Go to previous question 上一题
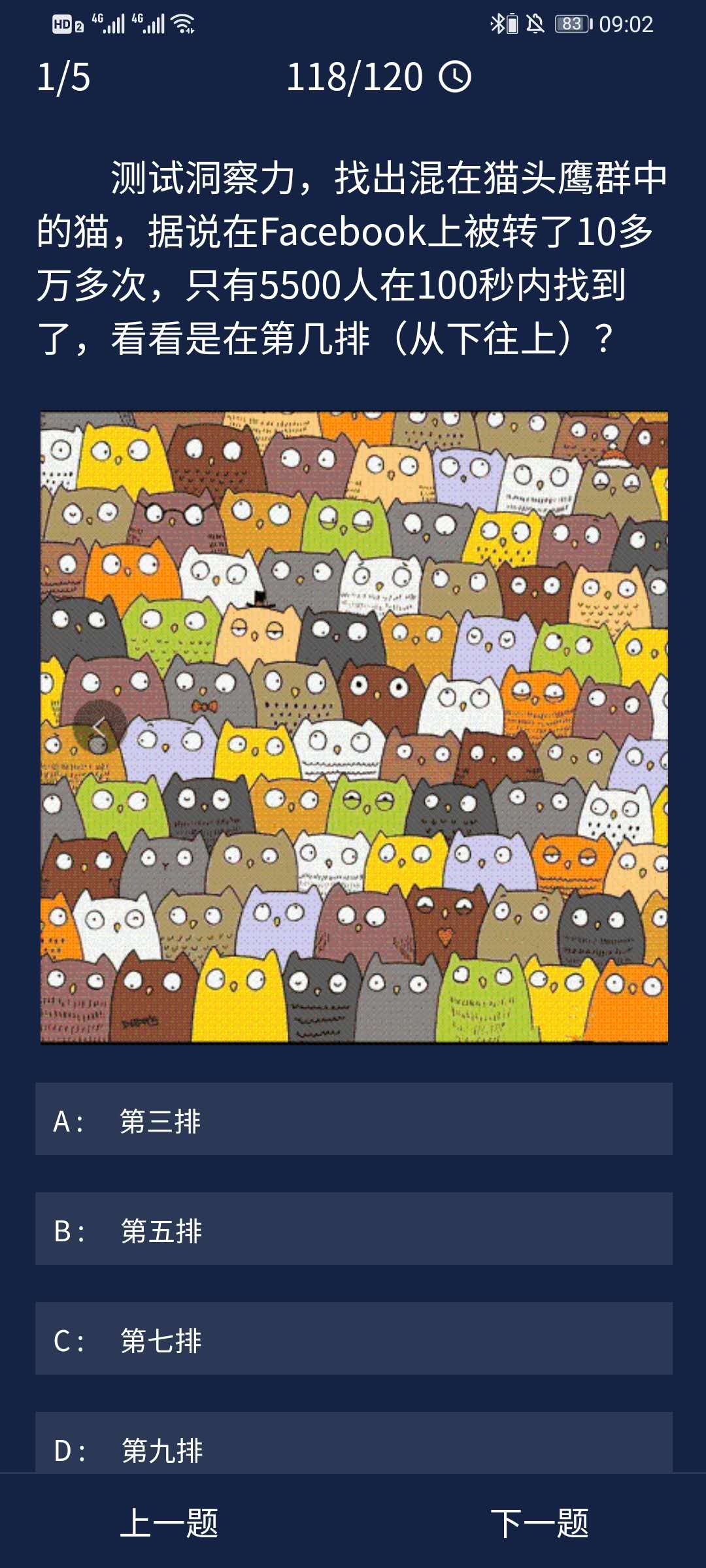Viewport: 706px width, 1568px height. [169, 1523]
